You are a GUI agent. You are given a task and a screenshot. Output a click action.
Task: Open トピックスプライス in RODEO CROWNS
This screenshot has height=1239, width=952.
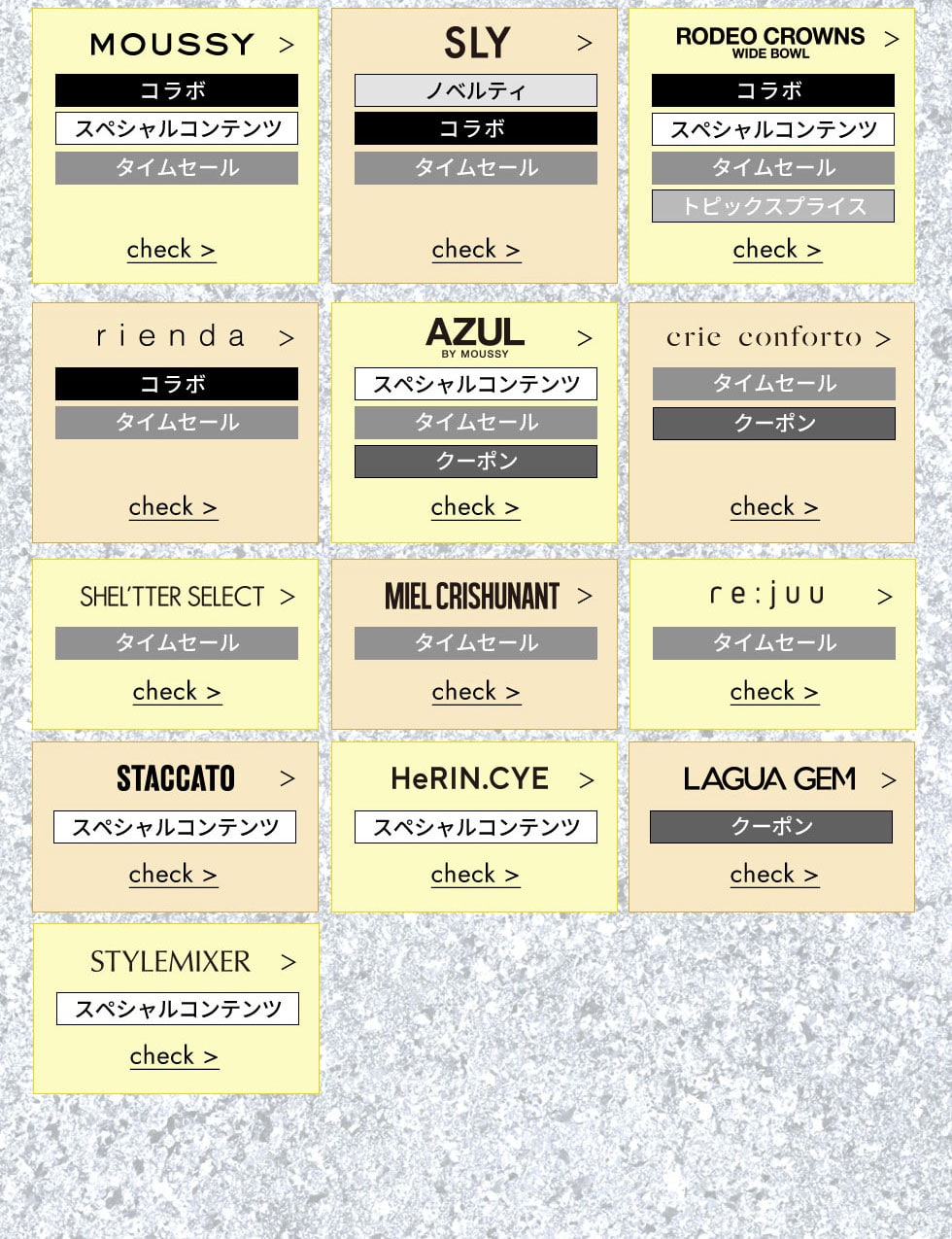click(x=773, y=206)
